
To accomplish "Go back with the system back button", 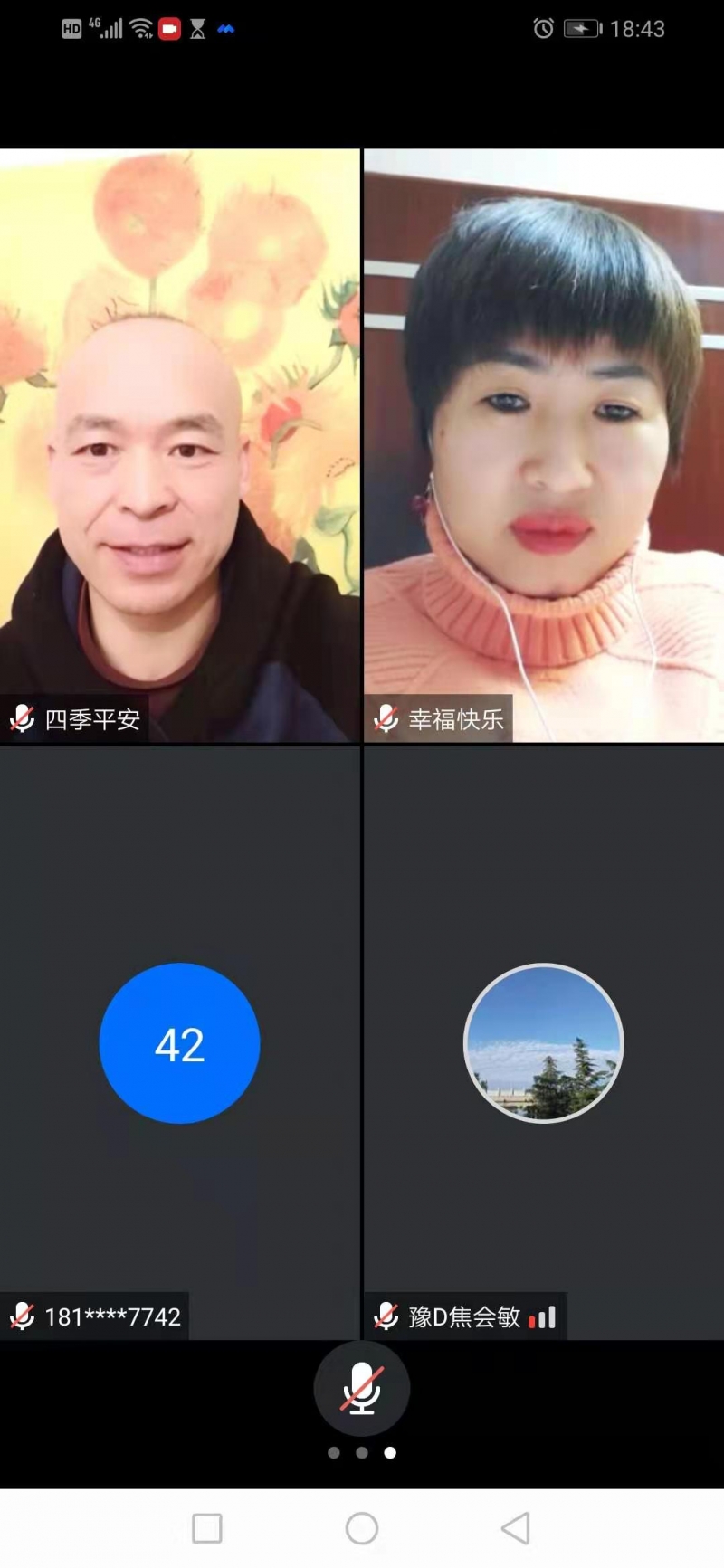I will point(515,1528).
